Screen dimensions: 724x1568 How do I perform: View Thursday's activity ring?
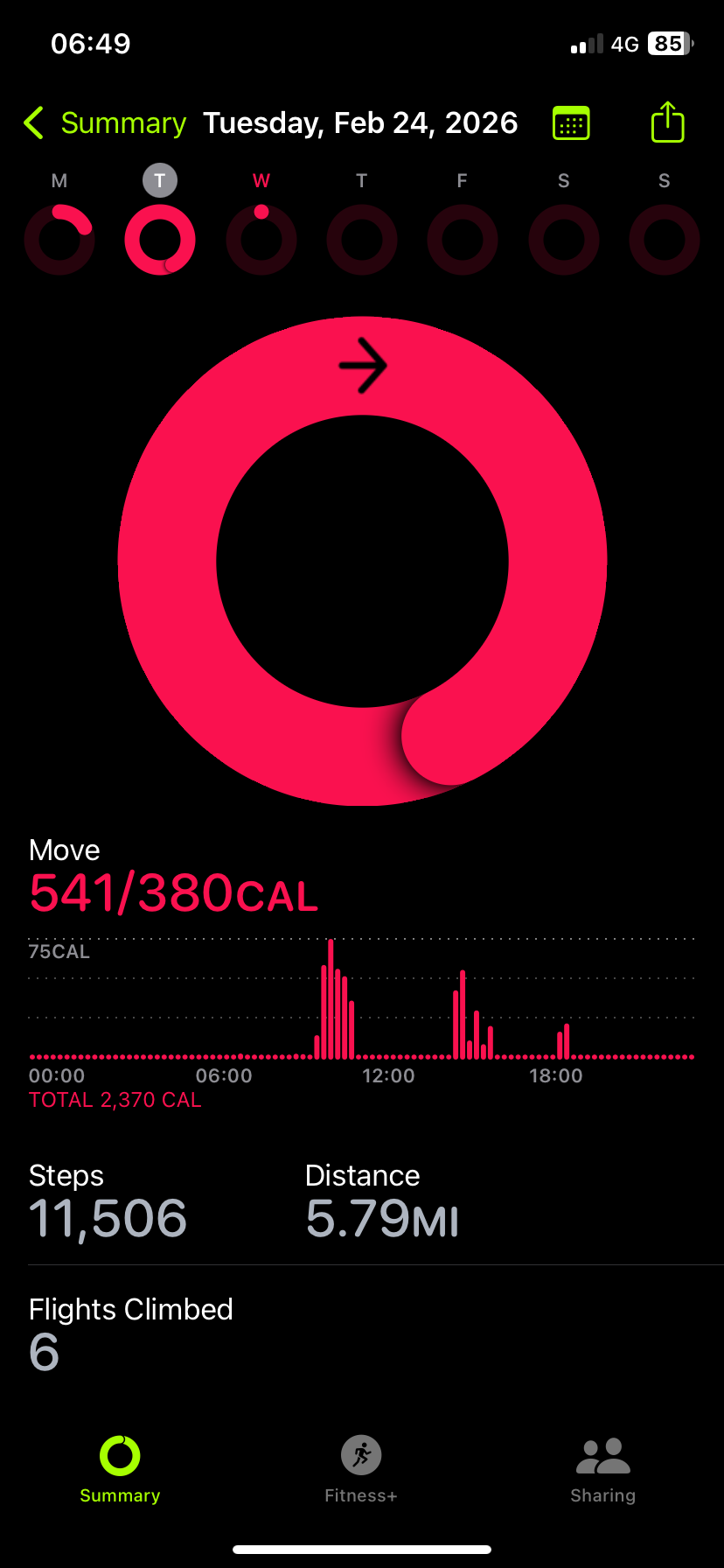[x=362, y=239]
